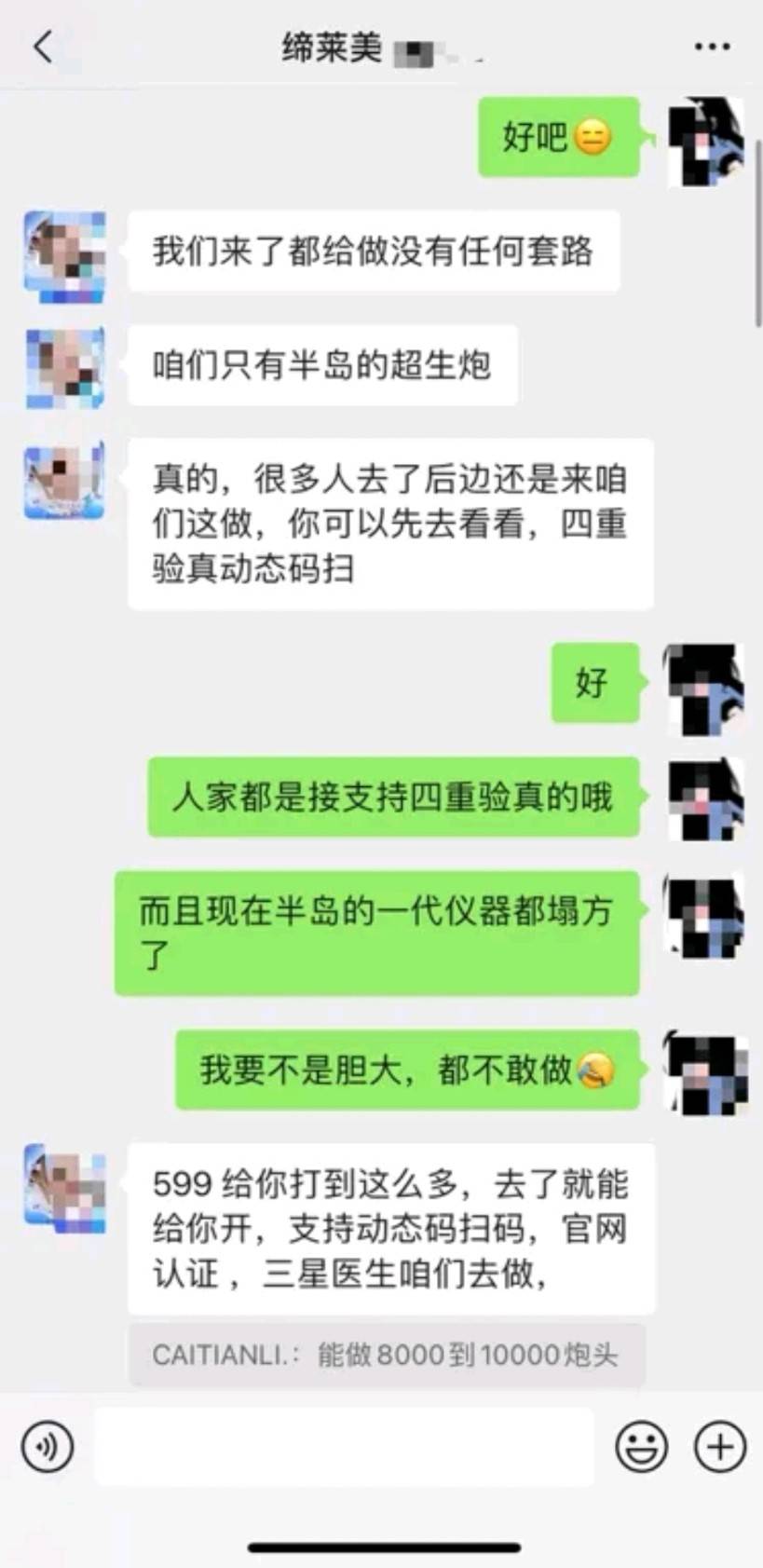Go back to the chat list
Image resolution: width=763 pixels, height=1568 pixels.
pos(43,46)
